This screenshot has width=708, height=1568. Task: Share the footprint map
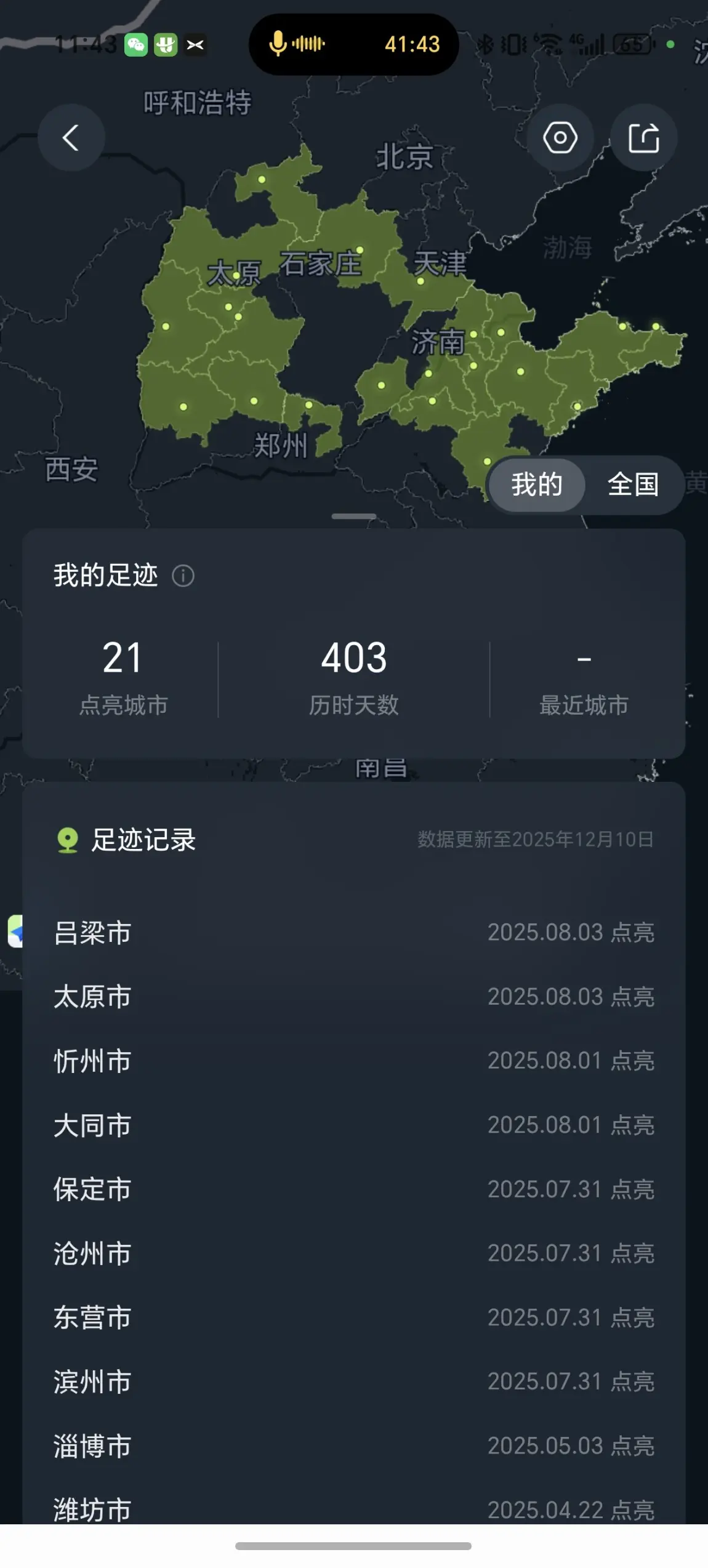coord(643,137)
